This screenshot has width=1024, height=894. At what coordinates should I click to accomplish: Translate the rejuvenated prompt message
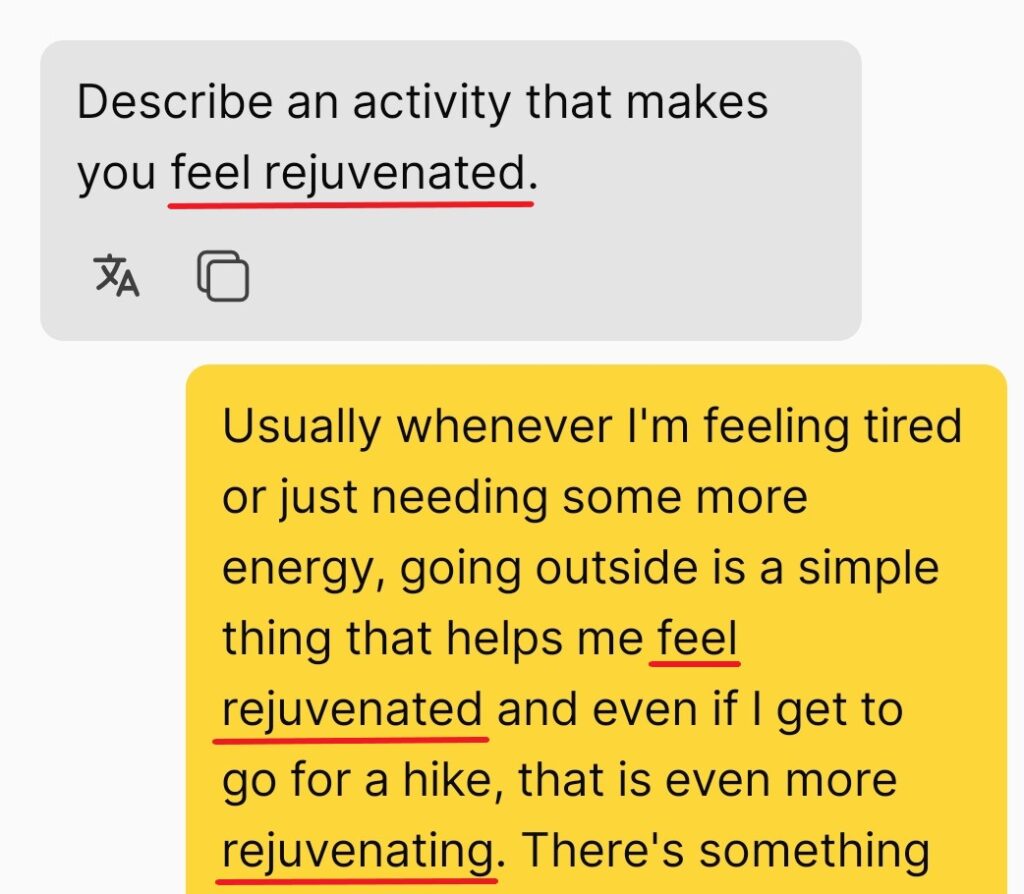coord(117,276)
